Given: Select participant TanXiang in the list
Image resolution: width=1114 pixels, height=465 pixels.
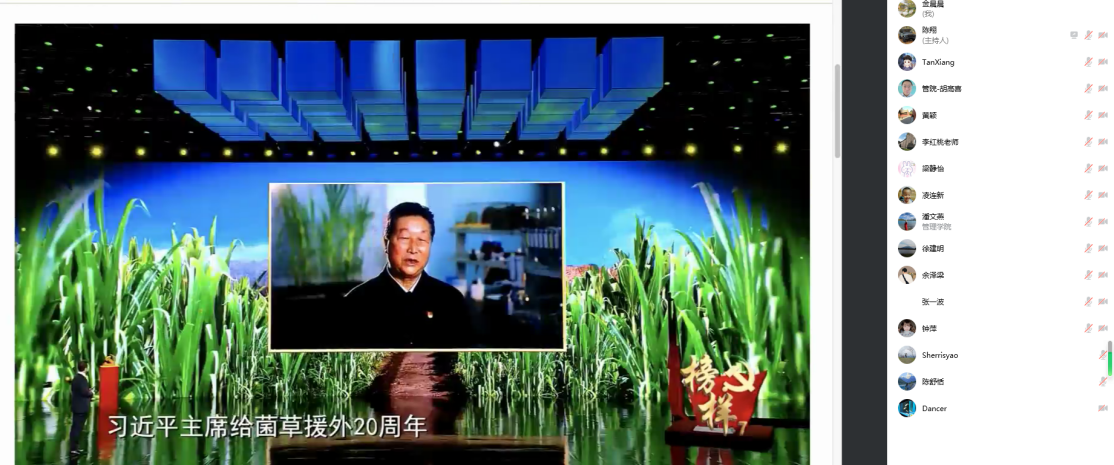Looking at the screenshot, I should pyautogui.click(x=937, y=62).
